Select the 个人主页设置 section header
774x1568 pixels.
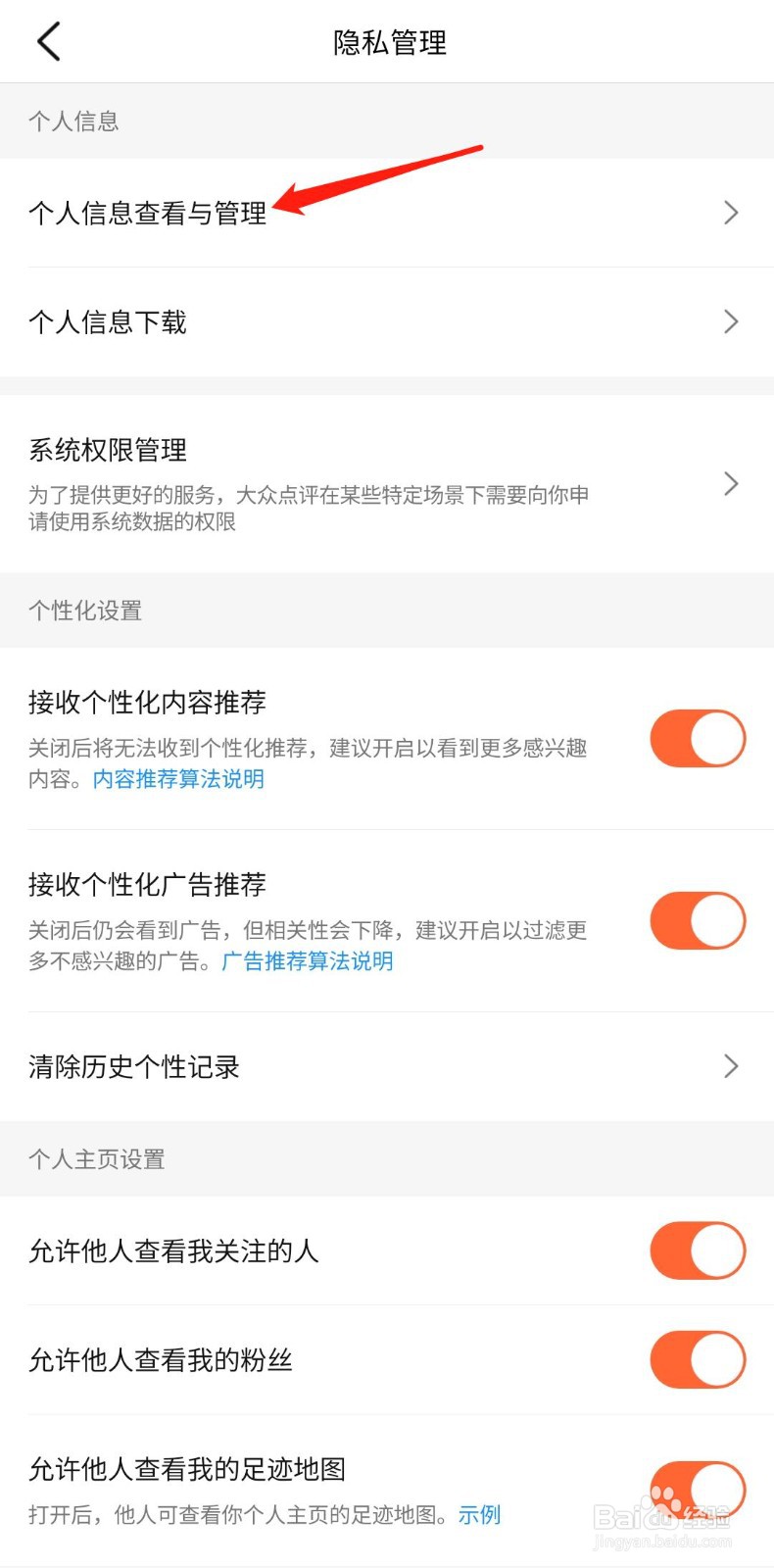tap(95, 1159)
